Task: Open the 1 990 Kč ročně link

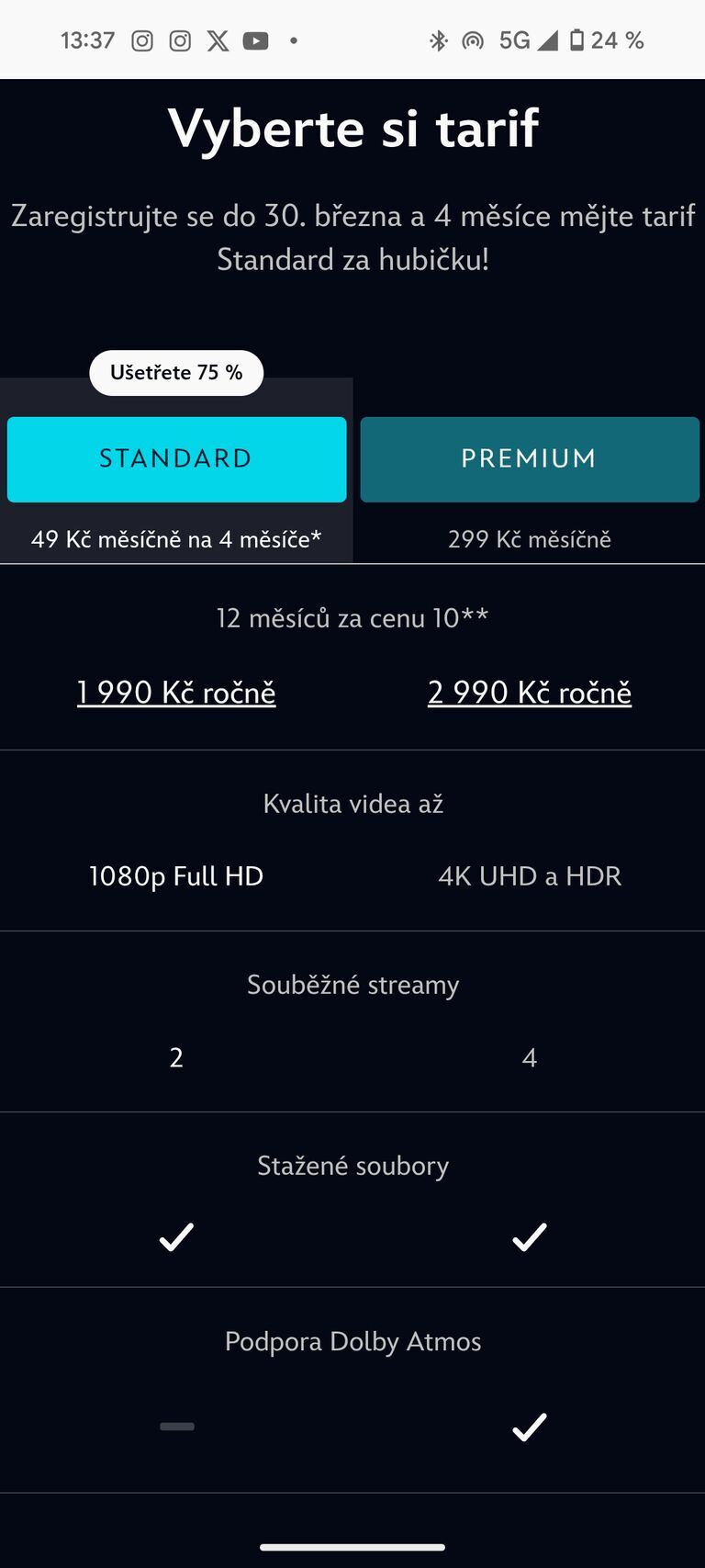Action: coord(176,693)
